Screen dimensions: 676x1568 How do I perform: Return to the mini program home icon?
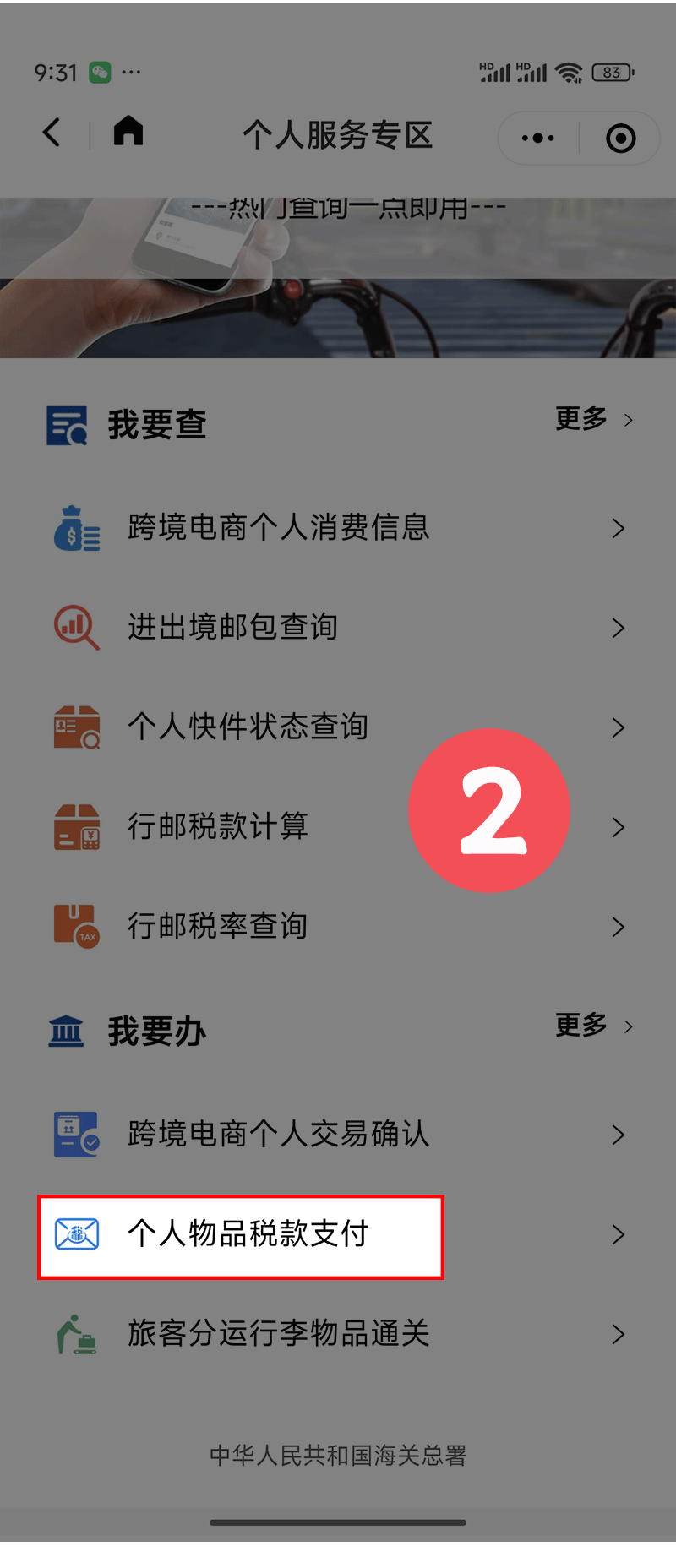[x=128, y=132]
